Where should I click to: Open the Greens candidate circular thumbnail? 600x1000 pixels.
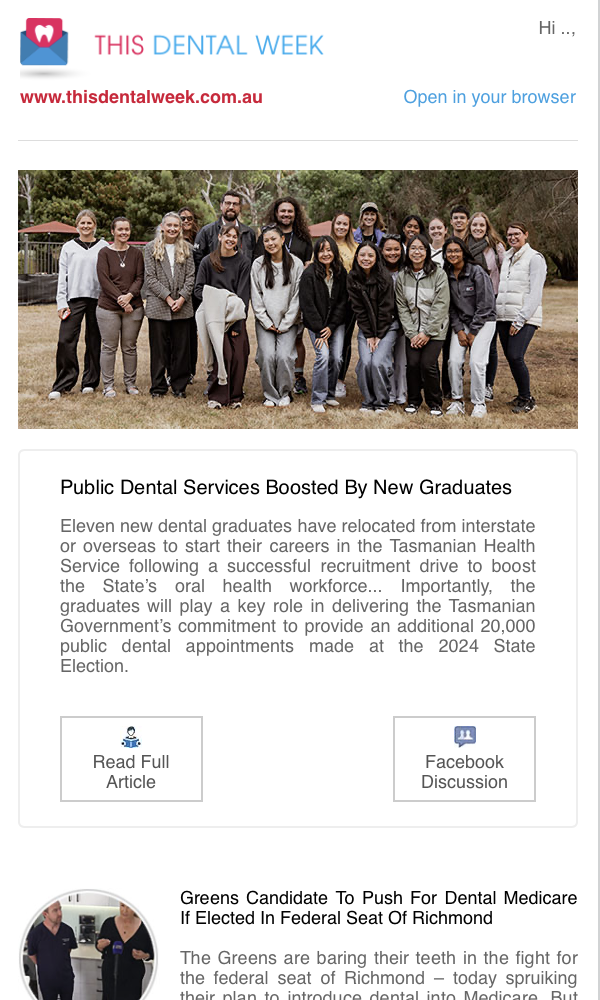89,945
